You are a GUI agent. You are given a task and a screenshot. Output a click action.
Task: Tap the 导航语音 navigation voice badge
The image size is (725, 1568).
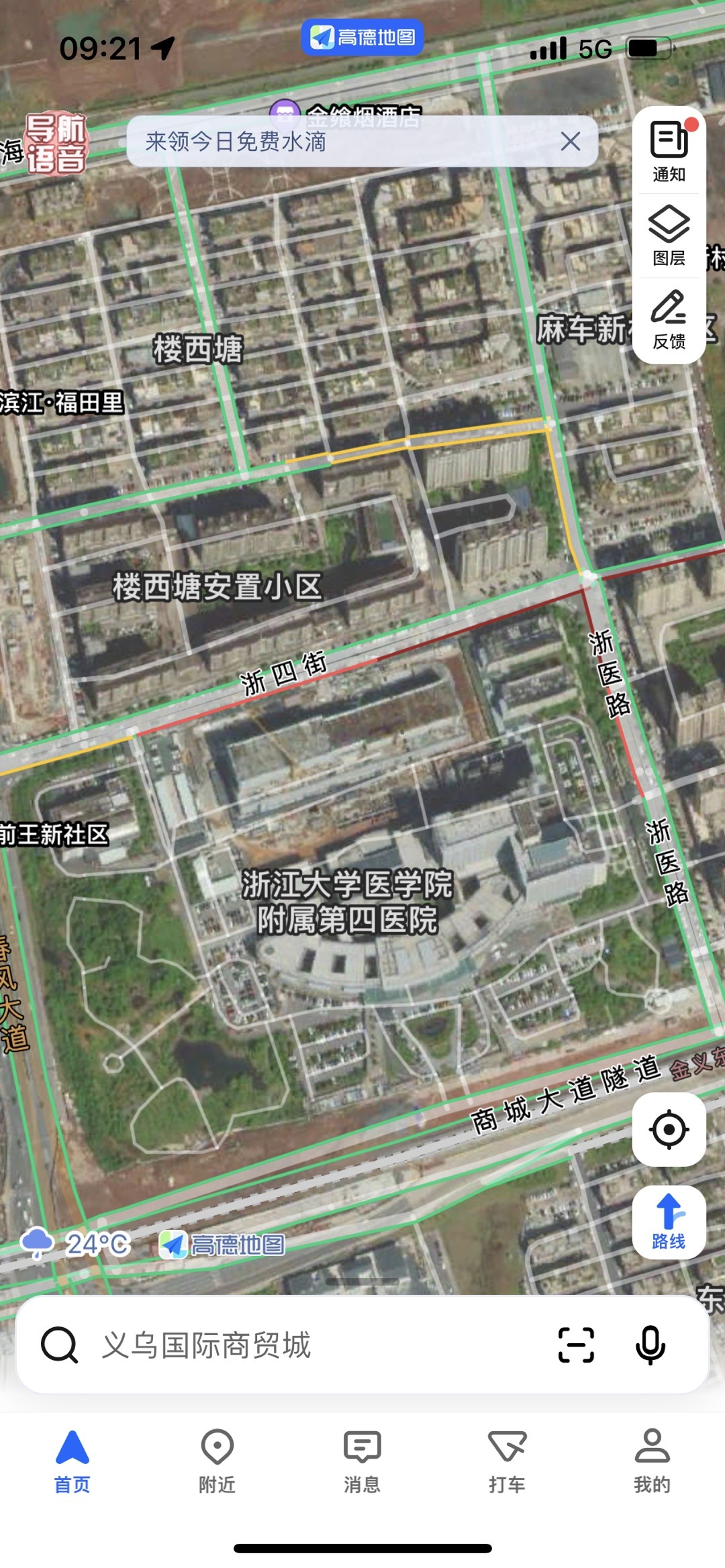[56, 144]
